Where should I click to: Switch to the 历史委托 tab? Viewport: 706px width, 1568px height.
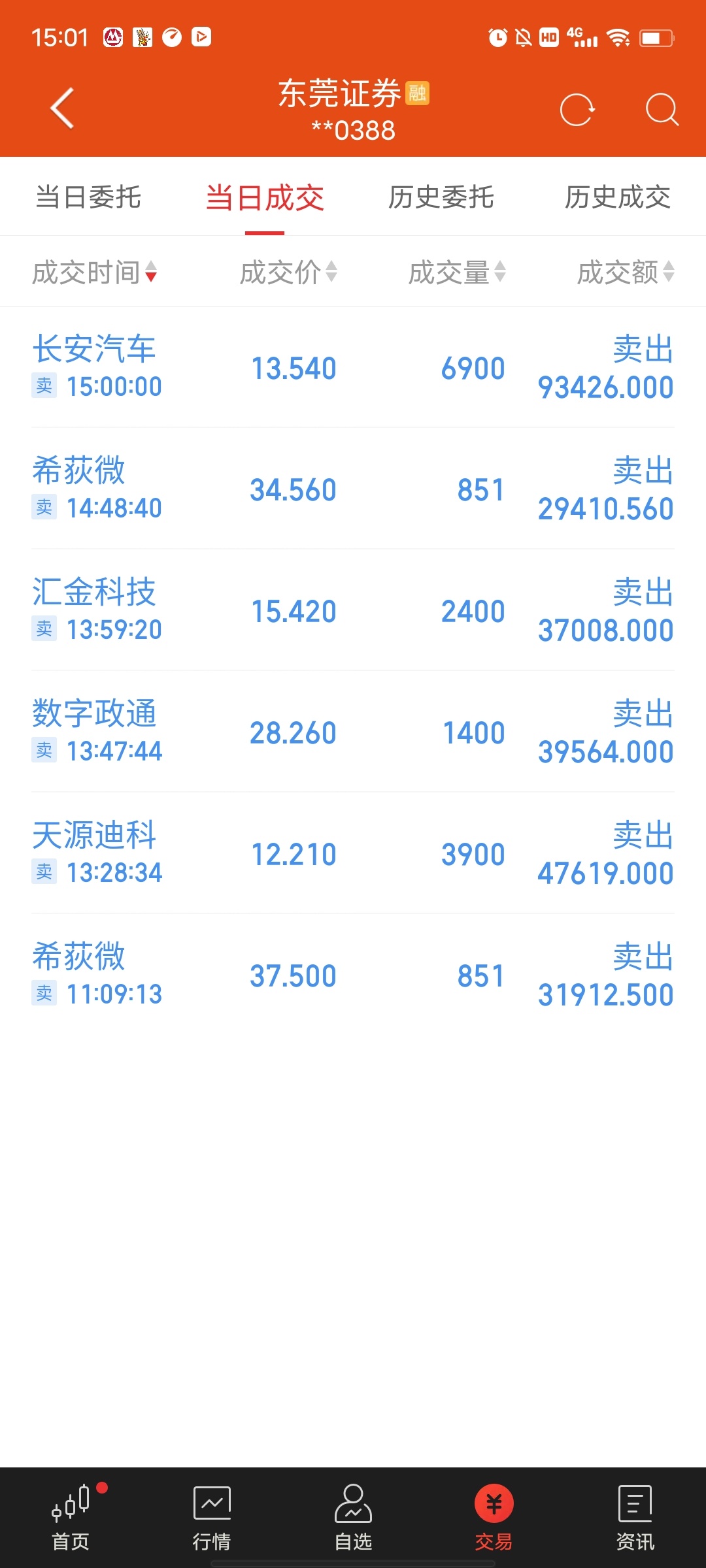[441, 197]
